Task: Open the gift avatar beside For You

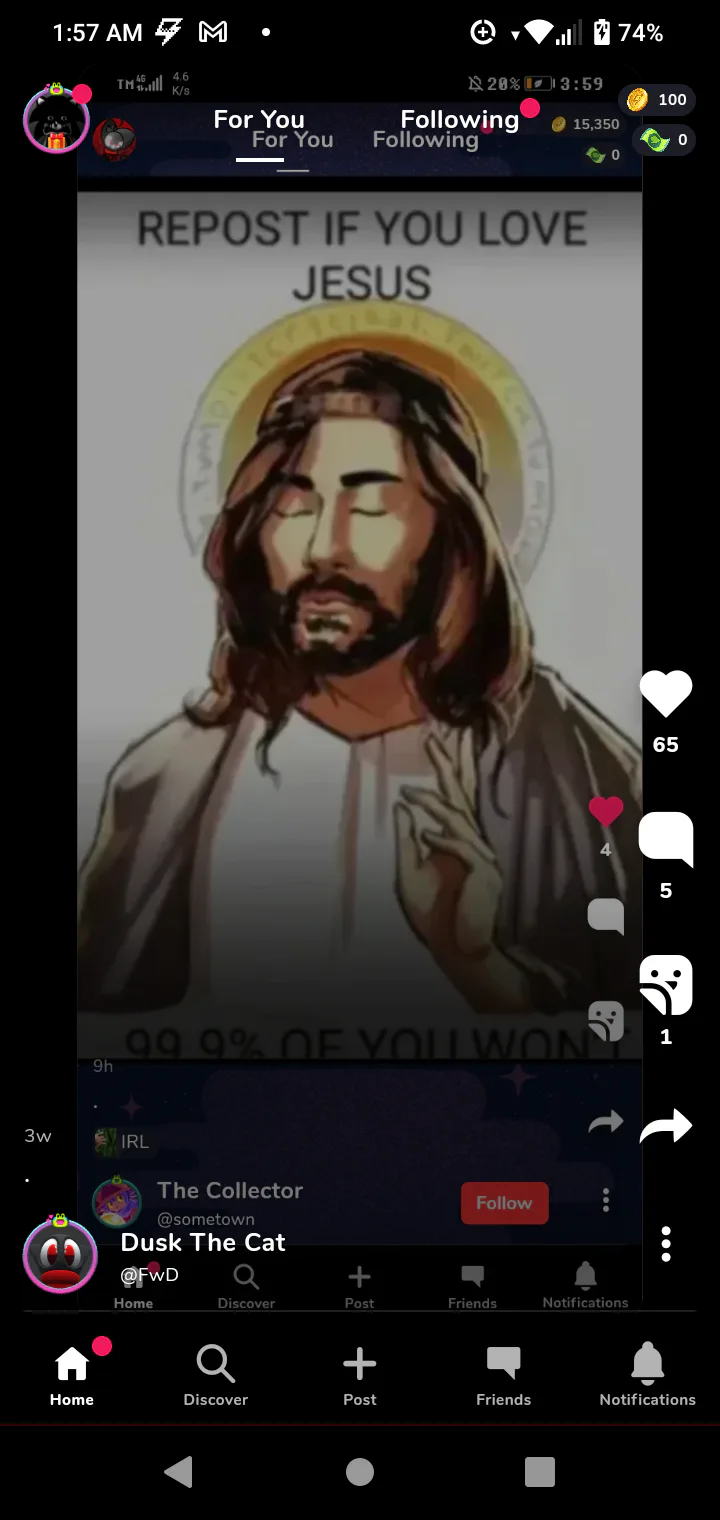Action: 56,119
